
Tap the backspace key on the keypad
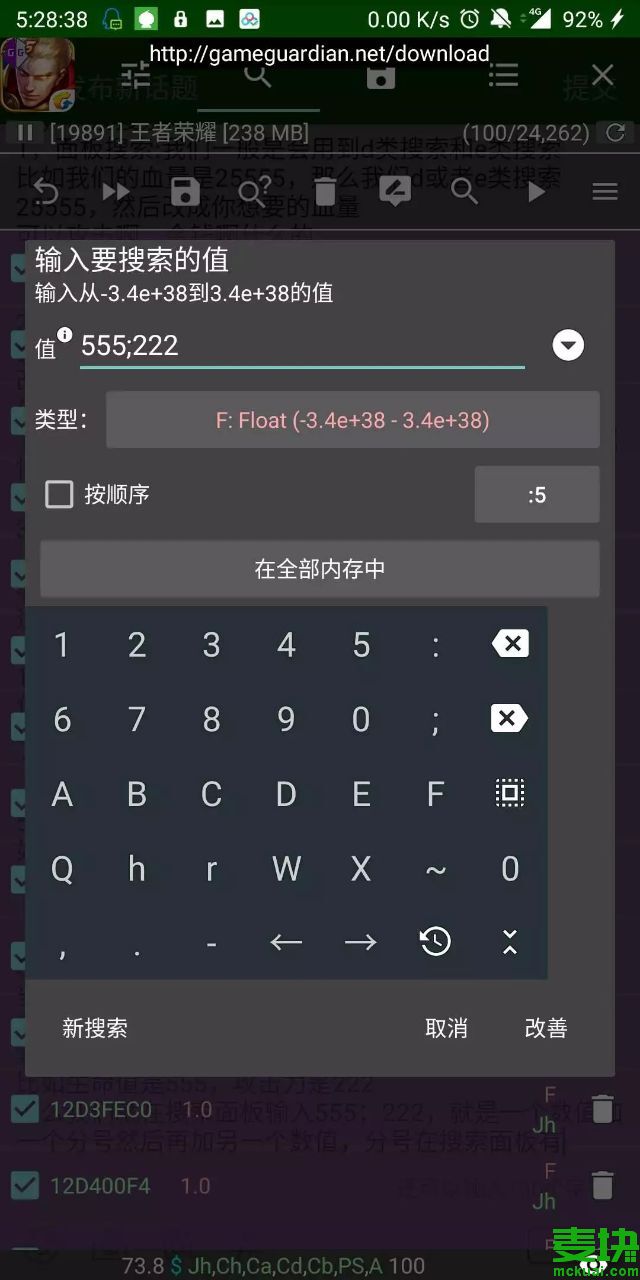coord(509,644)
